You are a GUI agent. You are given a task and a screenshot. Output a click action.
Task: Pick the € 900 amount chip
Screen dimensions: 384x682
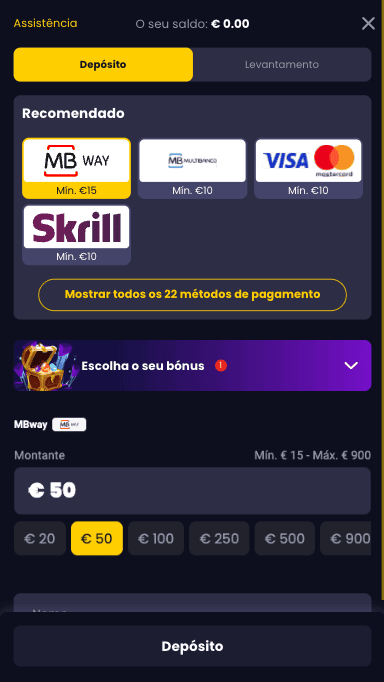(346, 538)
